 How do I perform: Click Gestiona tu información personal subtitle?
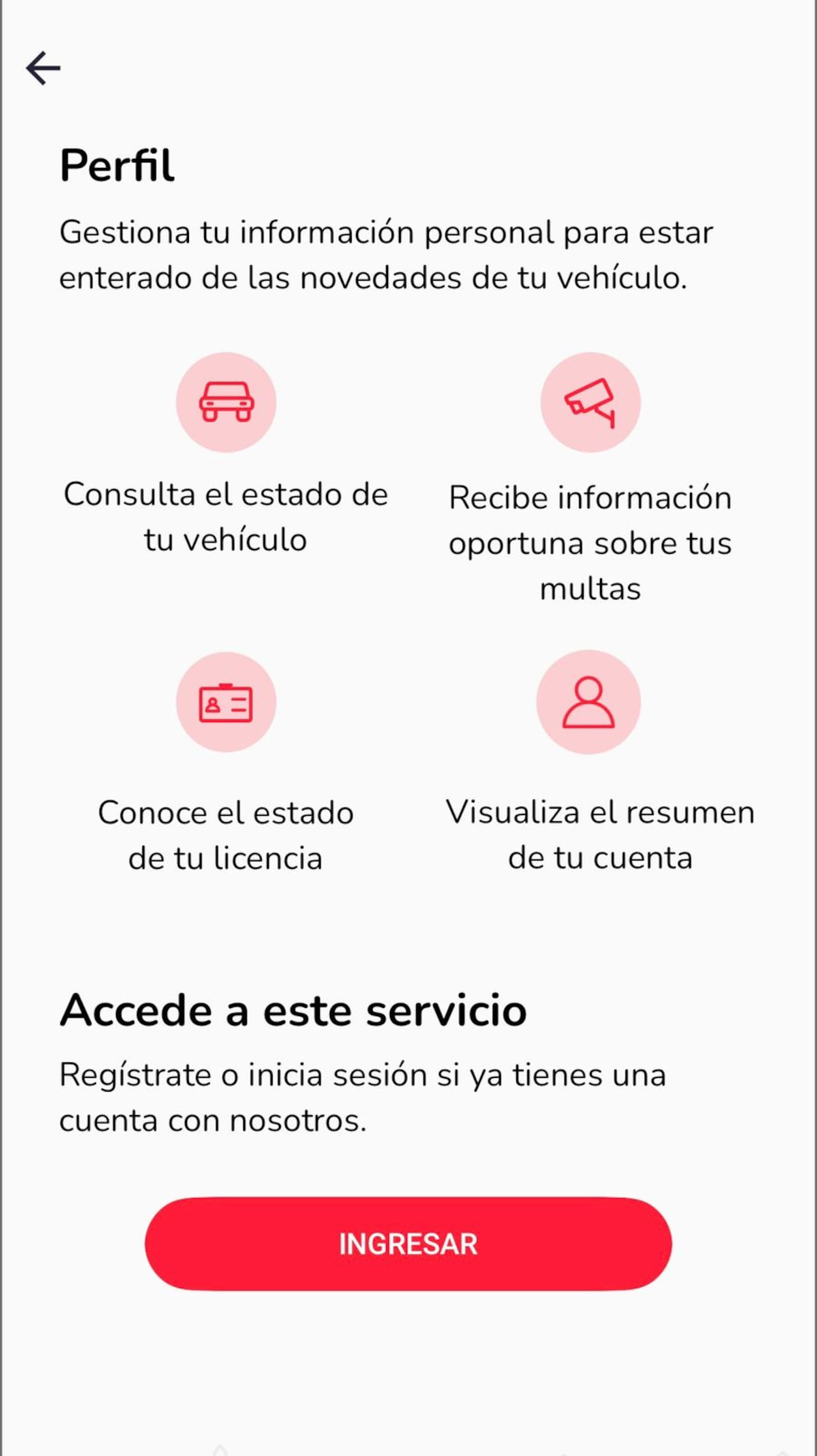click(x=386, y=255)
